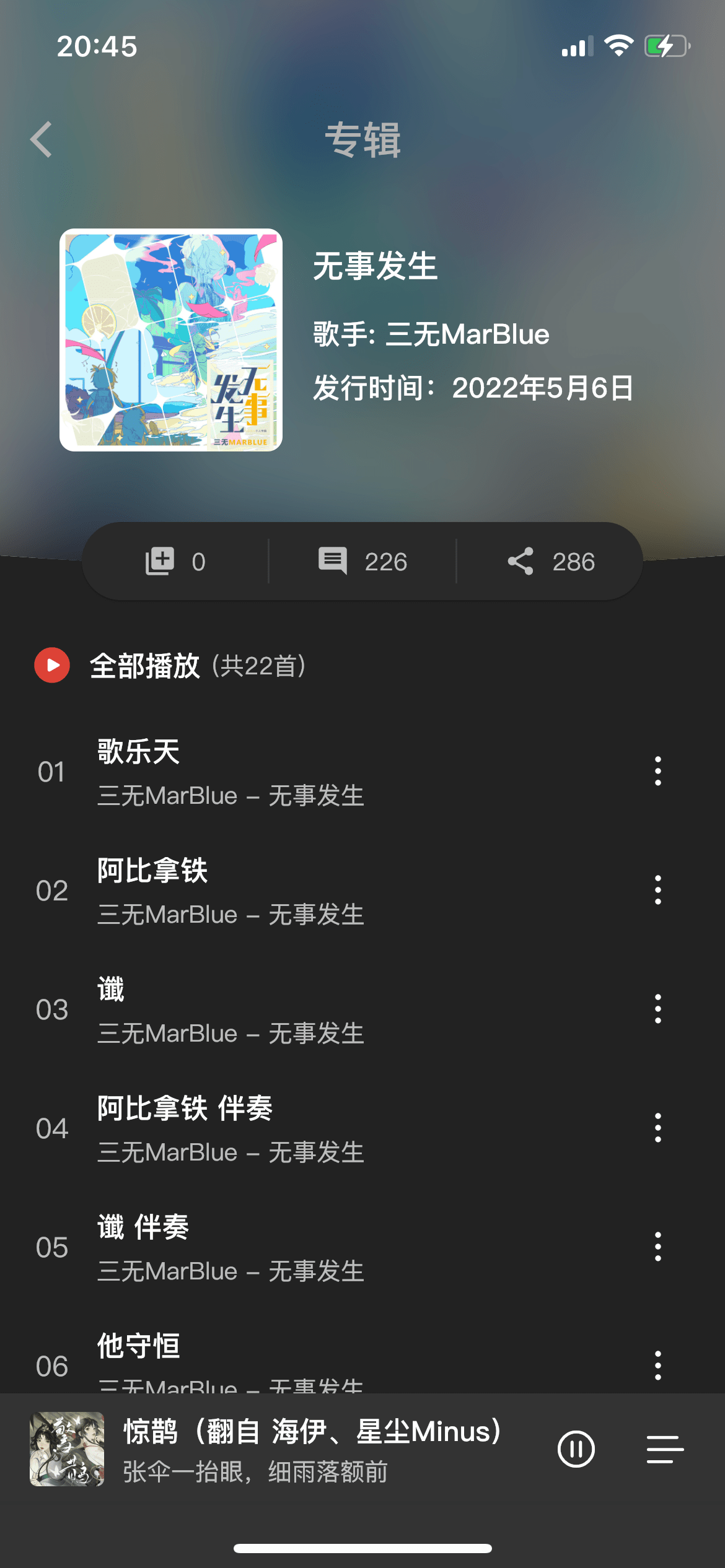Open the now playing song 惊鹊
The width and height of the screenshot is (725, 1568).
click(x=310, y=1449)
